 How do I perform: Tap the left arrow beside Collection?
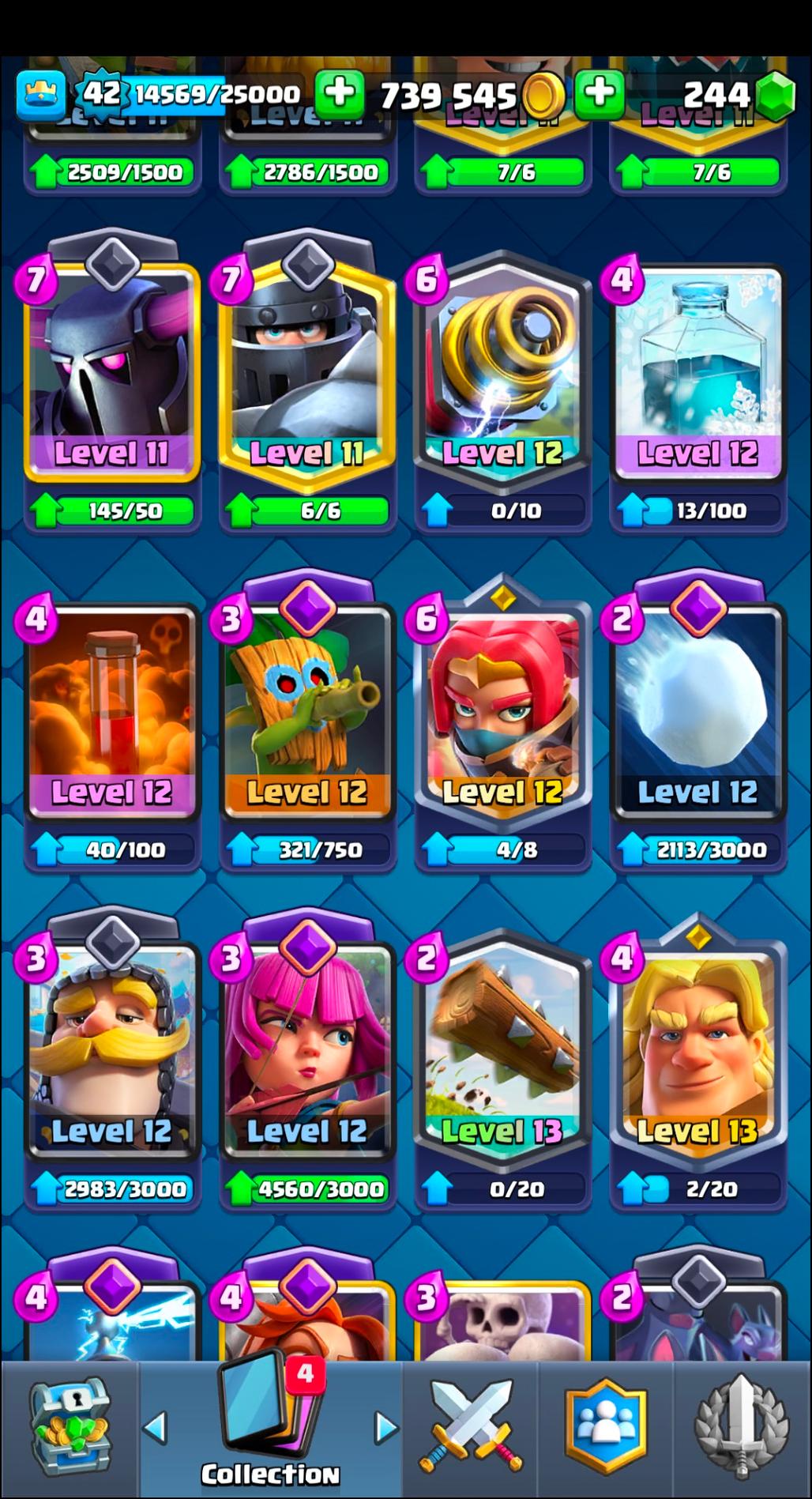[155, 1427]
